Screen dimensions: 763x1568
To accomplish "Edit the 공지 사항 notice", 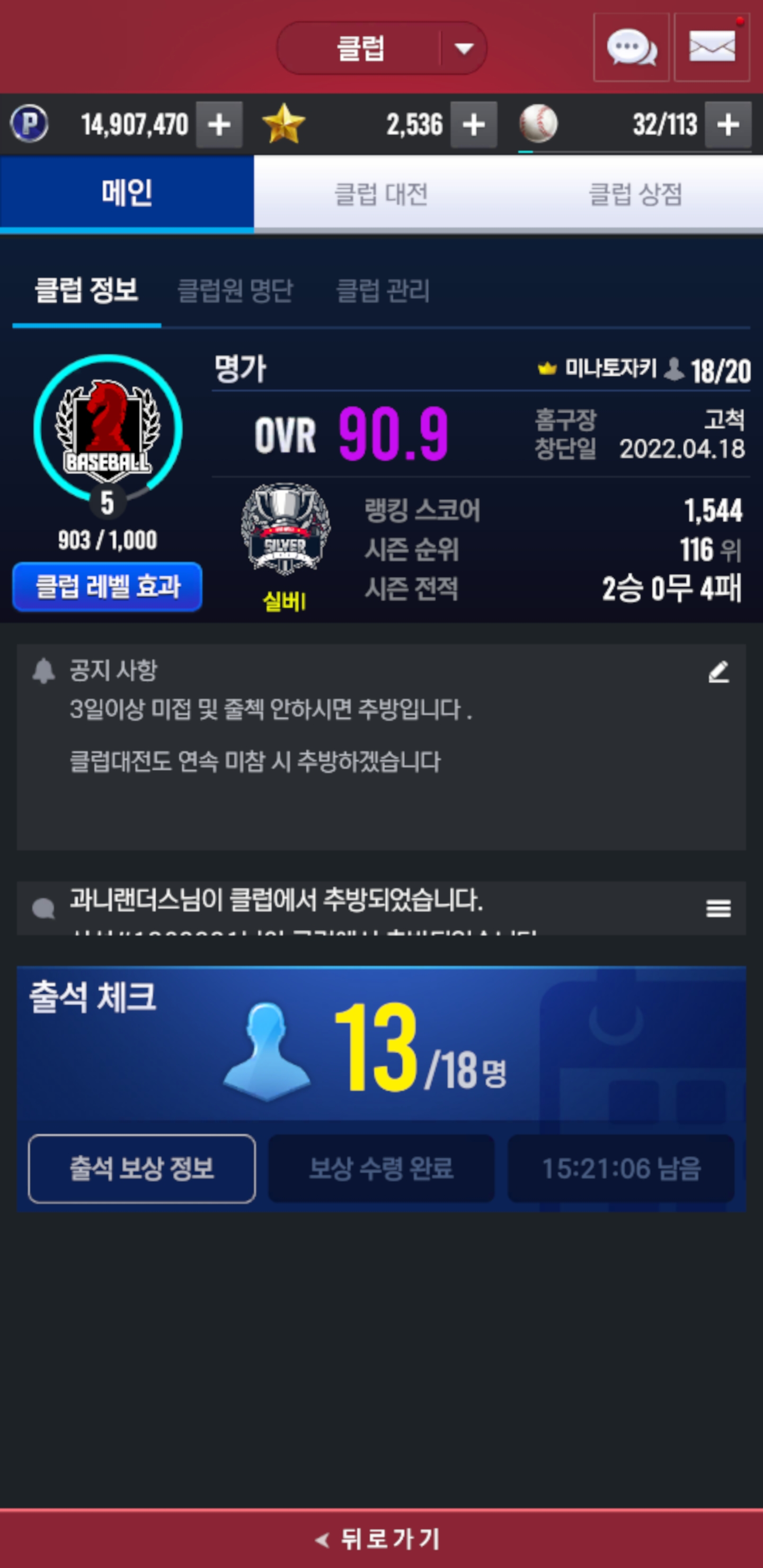I will click(x=718, y=672).
